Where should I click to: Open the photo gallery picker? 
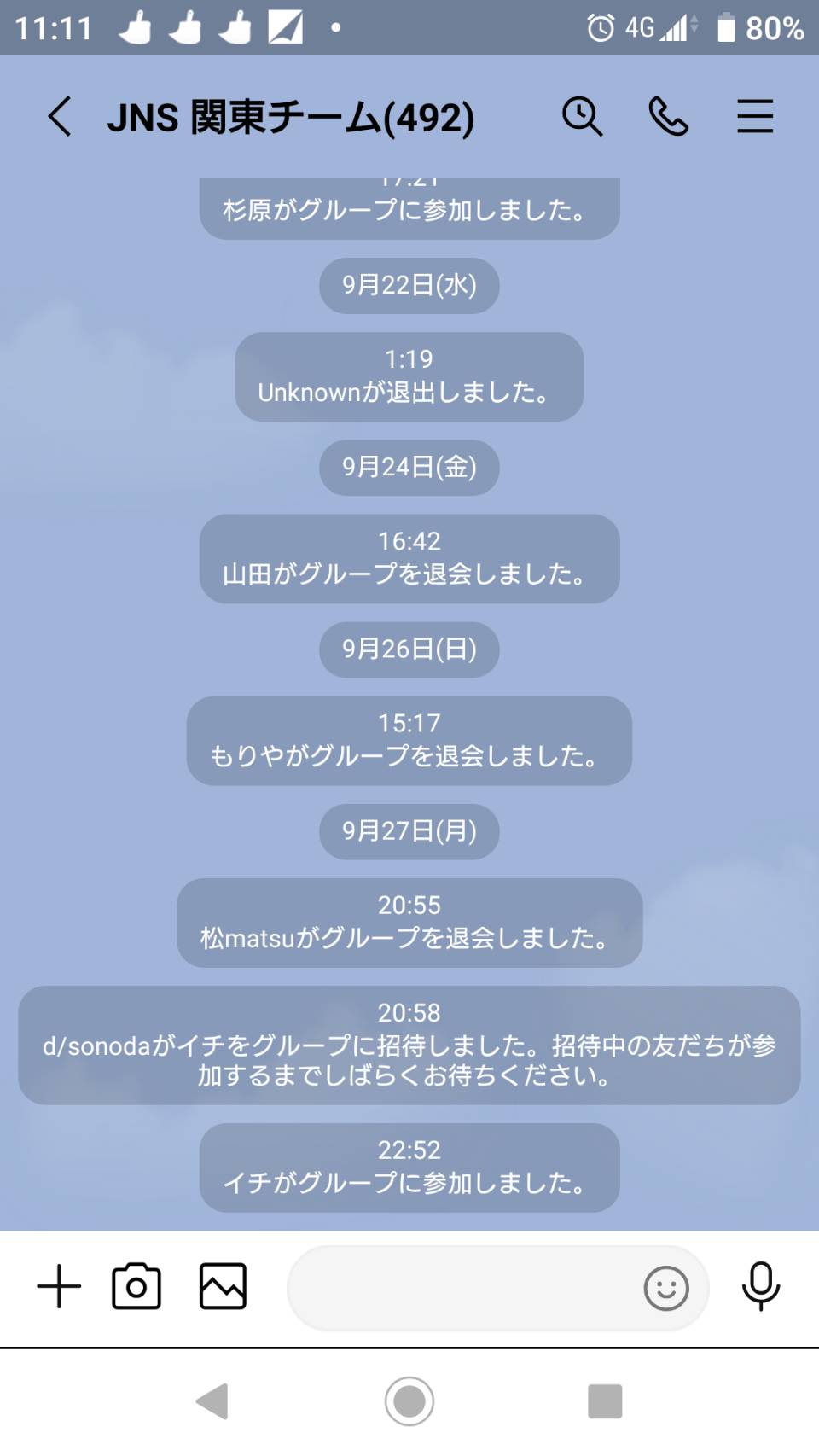click(223, 1286)
